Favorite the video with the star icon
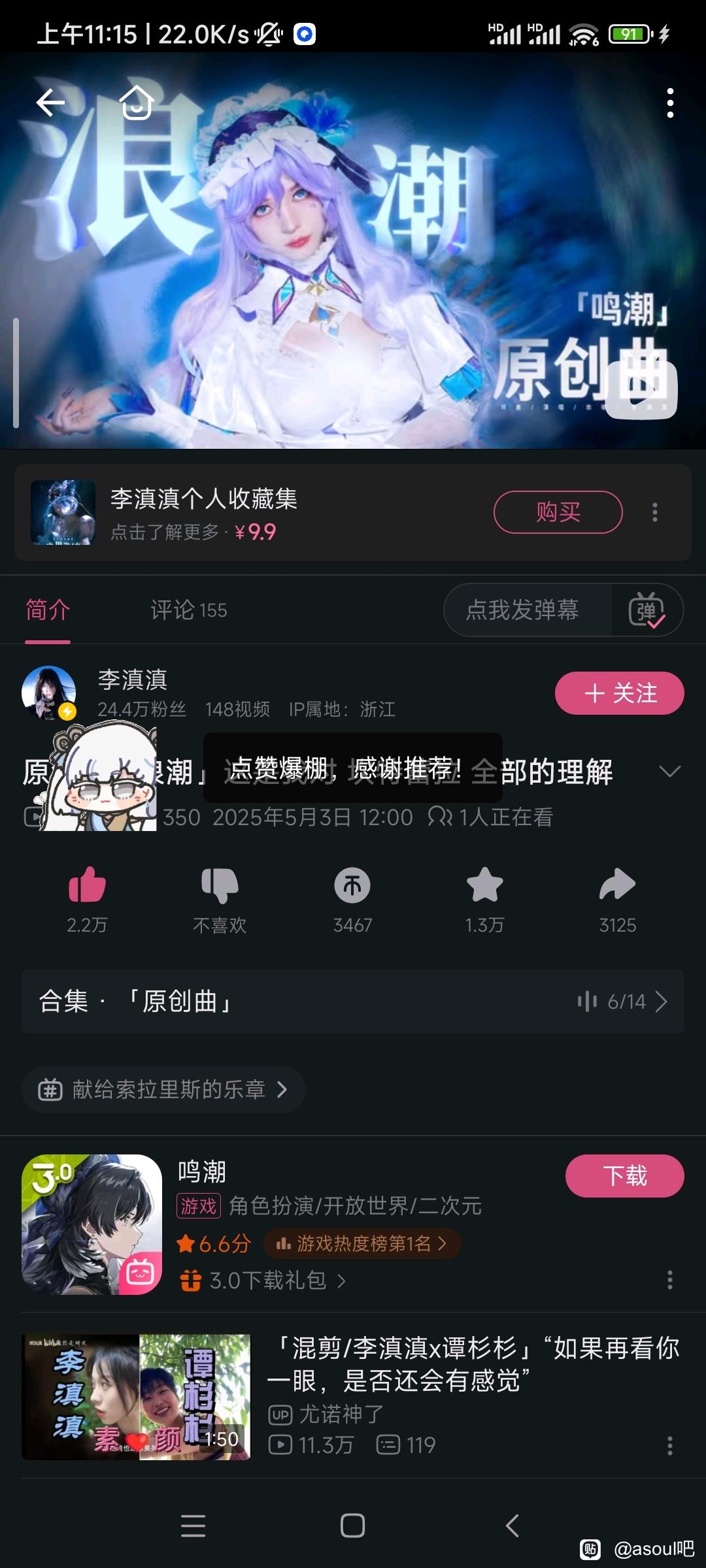 click(484, 886)
